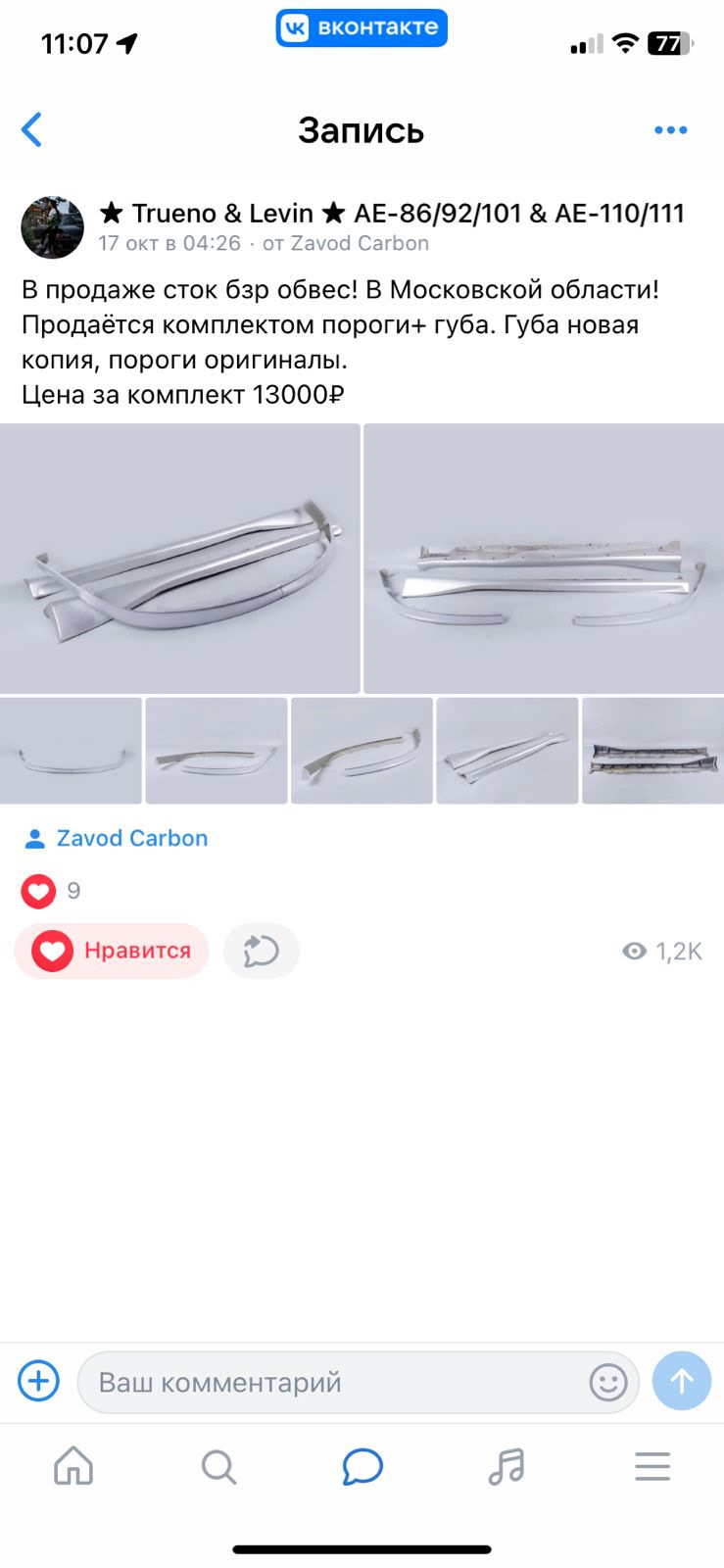Open the emoji smiley picker
This screenshot has height=1568, width=724.
coord(607,1383)
